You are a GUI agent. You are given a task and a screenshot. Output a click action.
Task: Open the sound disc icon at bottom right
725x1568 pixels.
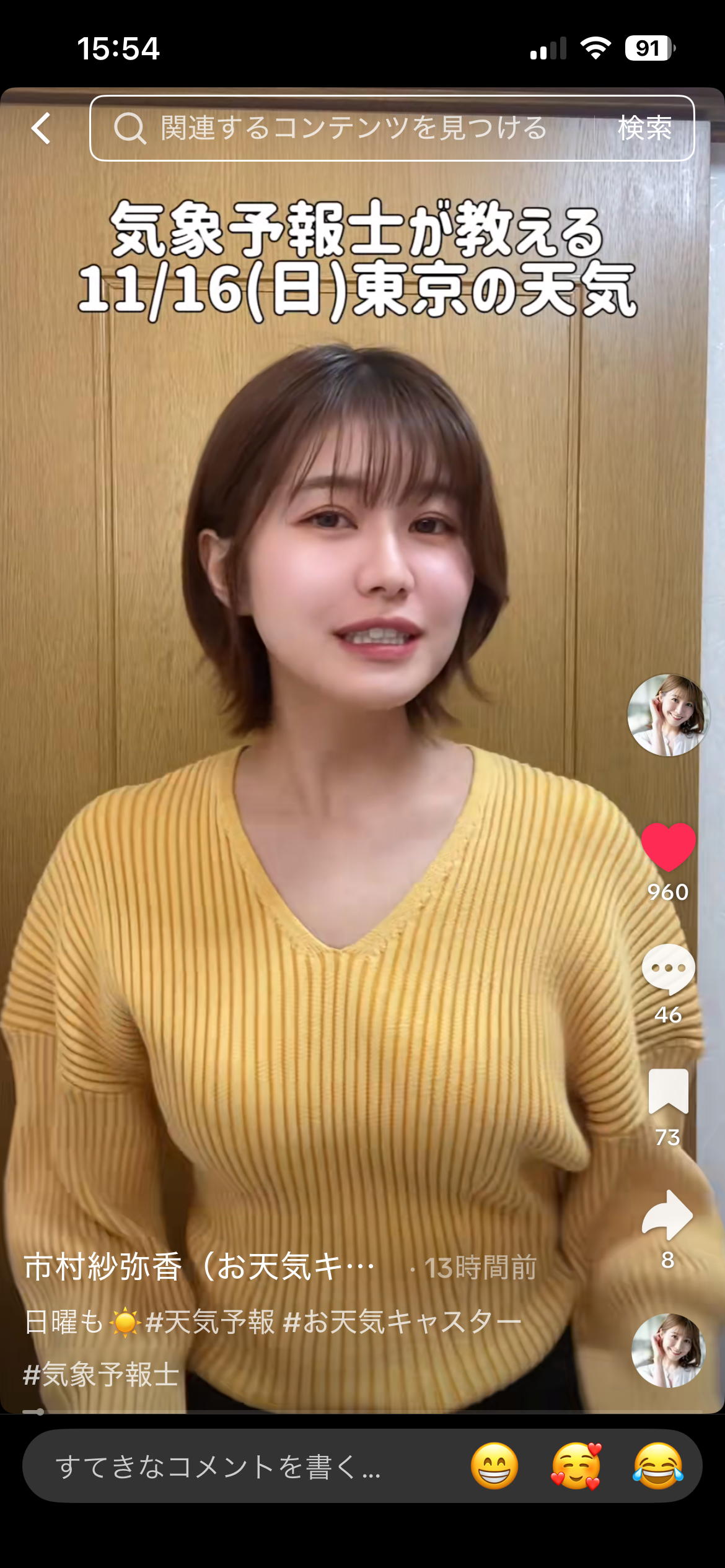(667, 1350)
